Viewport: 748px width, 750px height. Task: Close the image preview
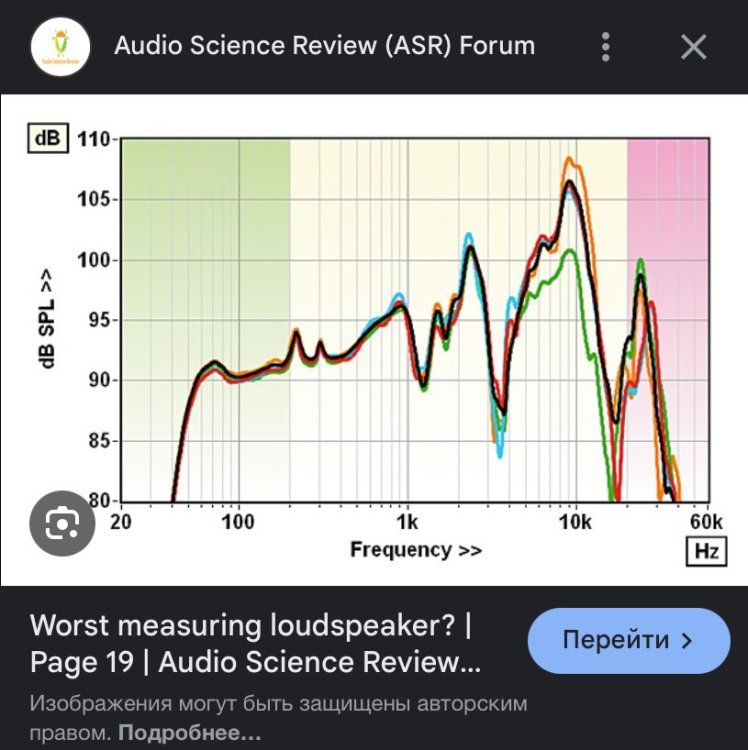tap(693, 46)
